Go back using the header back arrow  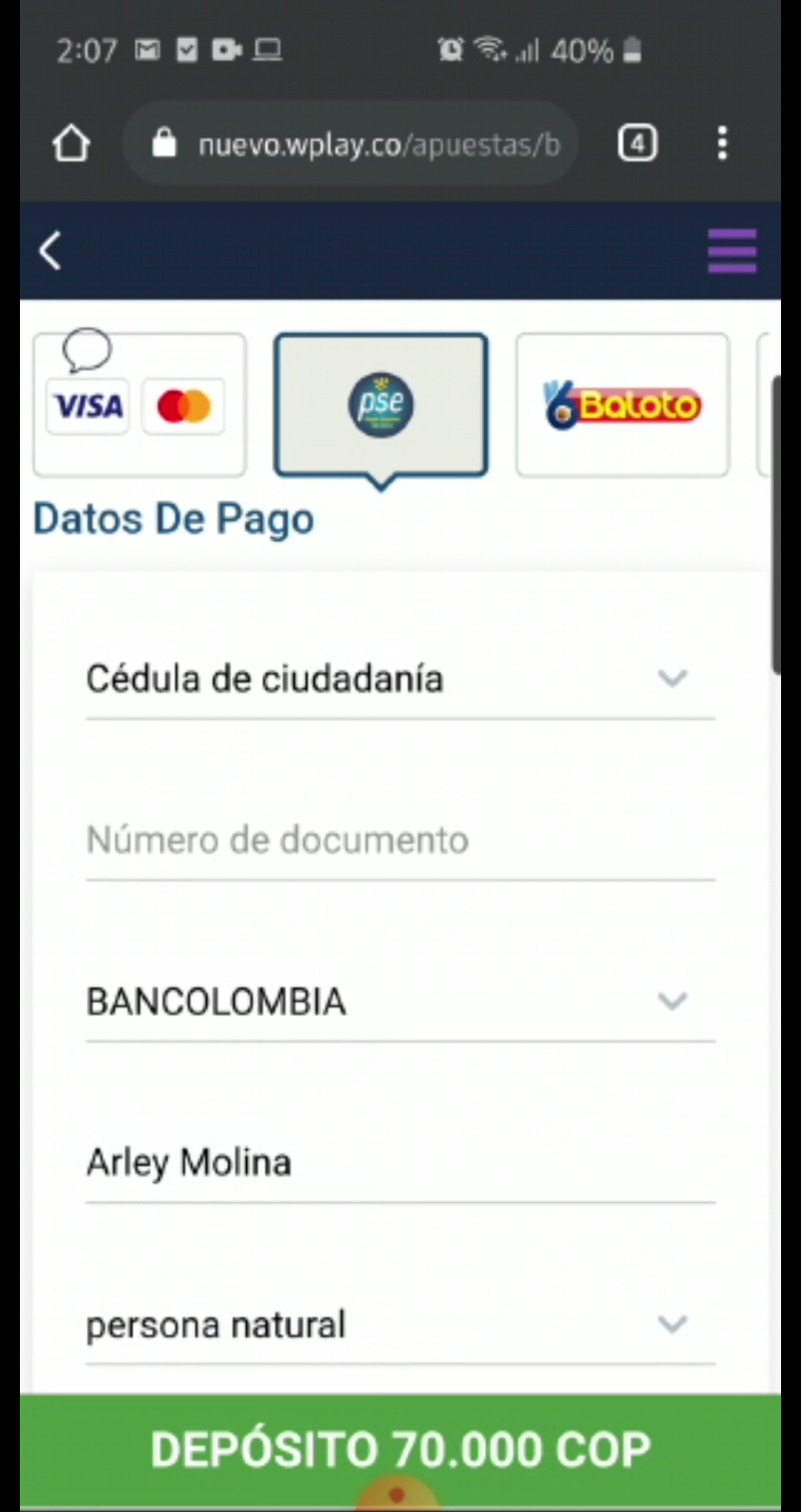tap(50, 251)
